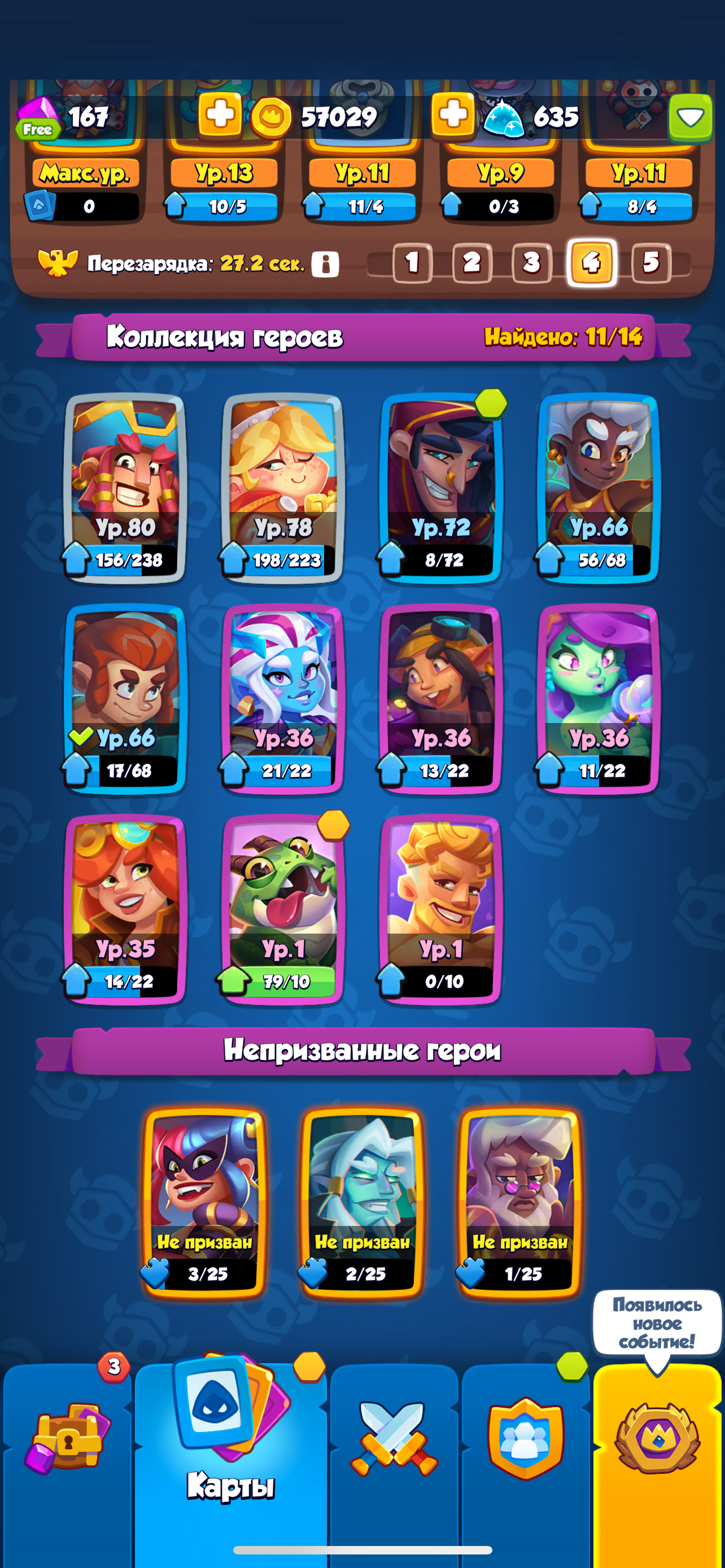Open the recharge info icon
This screenshot has width=725, height=1568.
[326, 264]
